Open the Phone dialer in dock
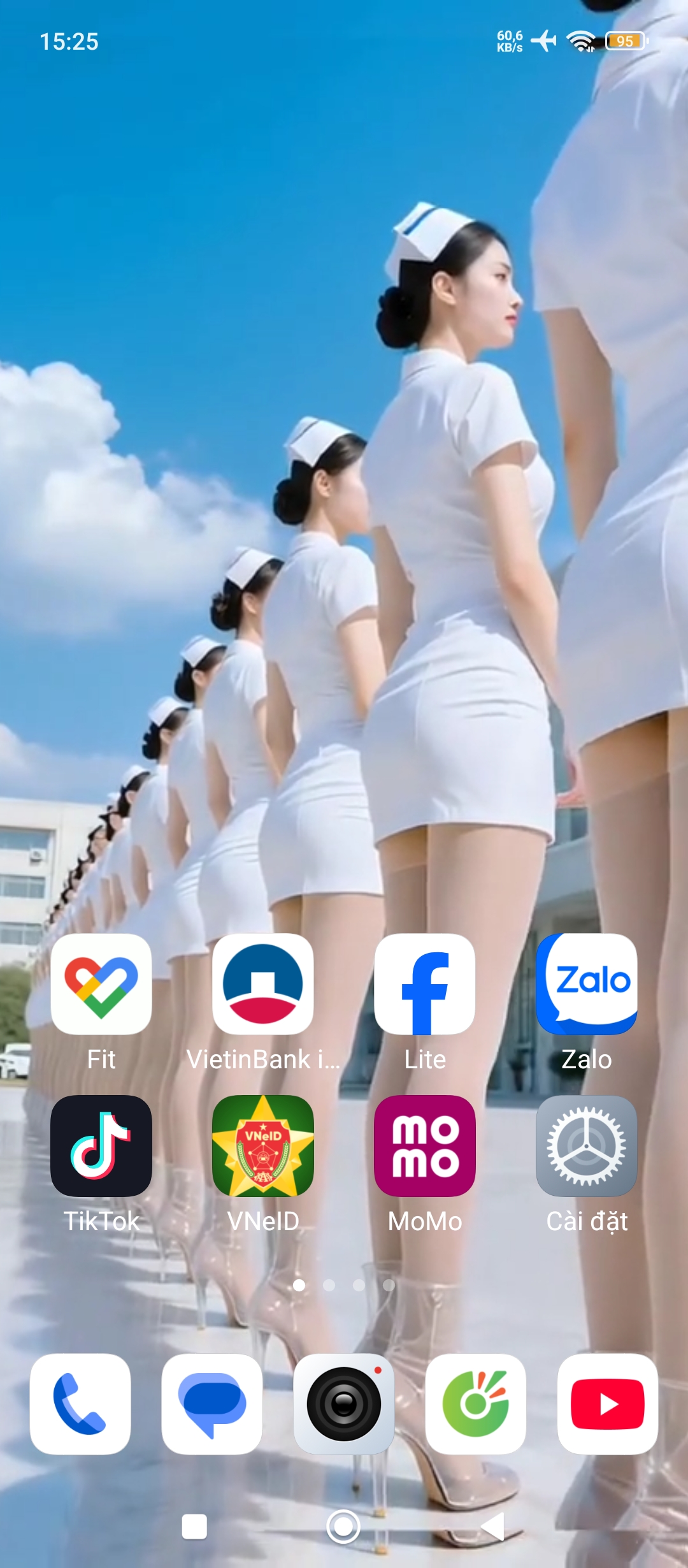Screen dimensions: 688x1568 (x=80, y=1404)
